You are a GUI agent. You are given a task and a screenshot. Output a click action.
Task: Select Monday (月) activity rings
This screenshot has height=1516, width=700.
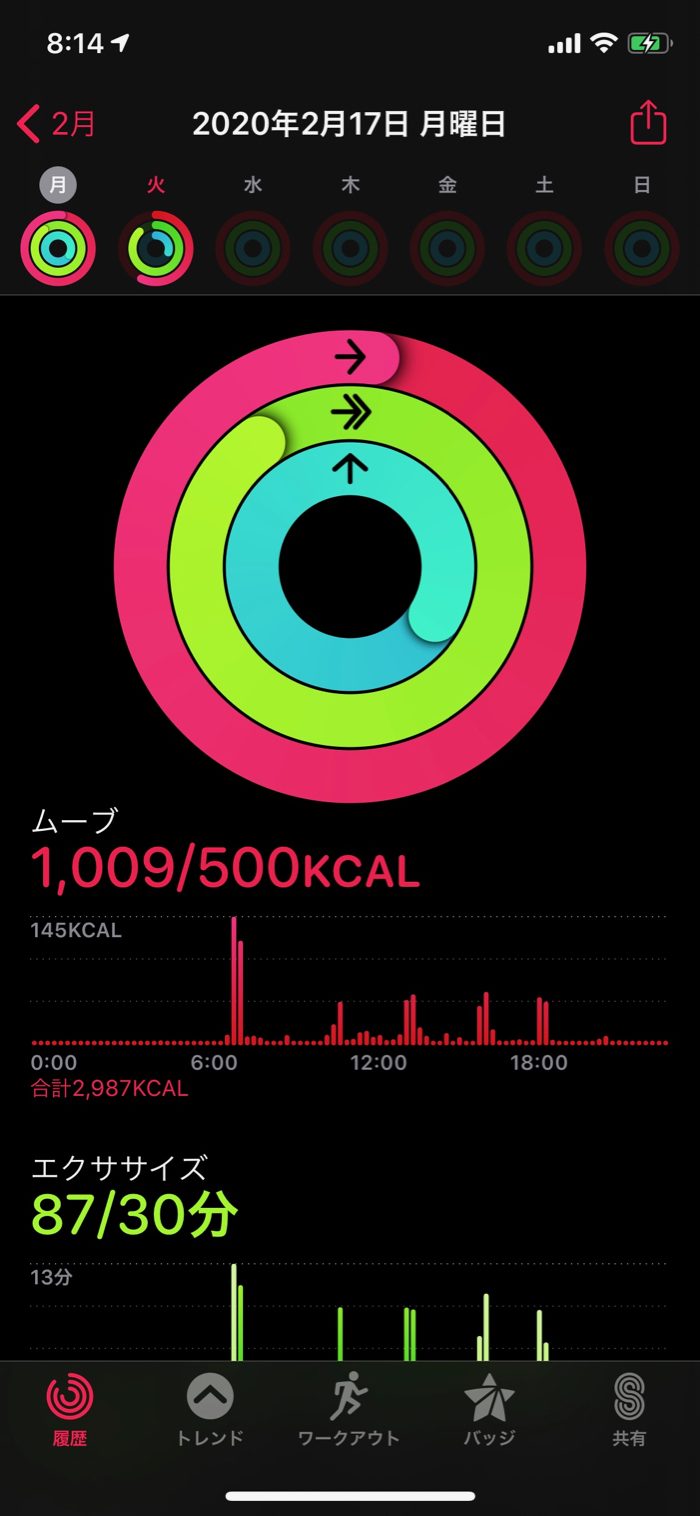pyautogui.click(x=58, y=247)
